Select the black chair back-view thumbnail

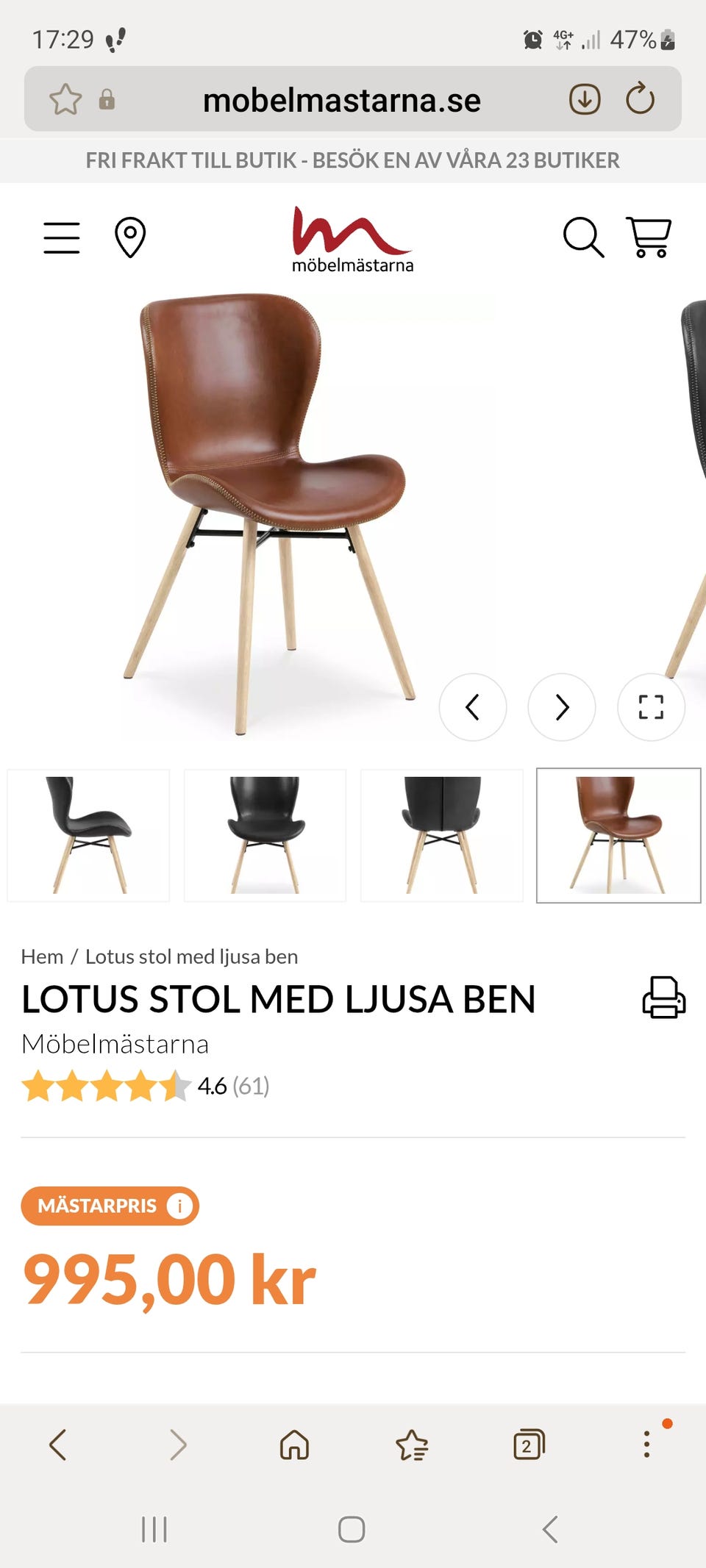click(442, 835)
